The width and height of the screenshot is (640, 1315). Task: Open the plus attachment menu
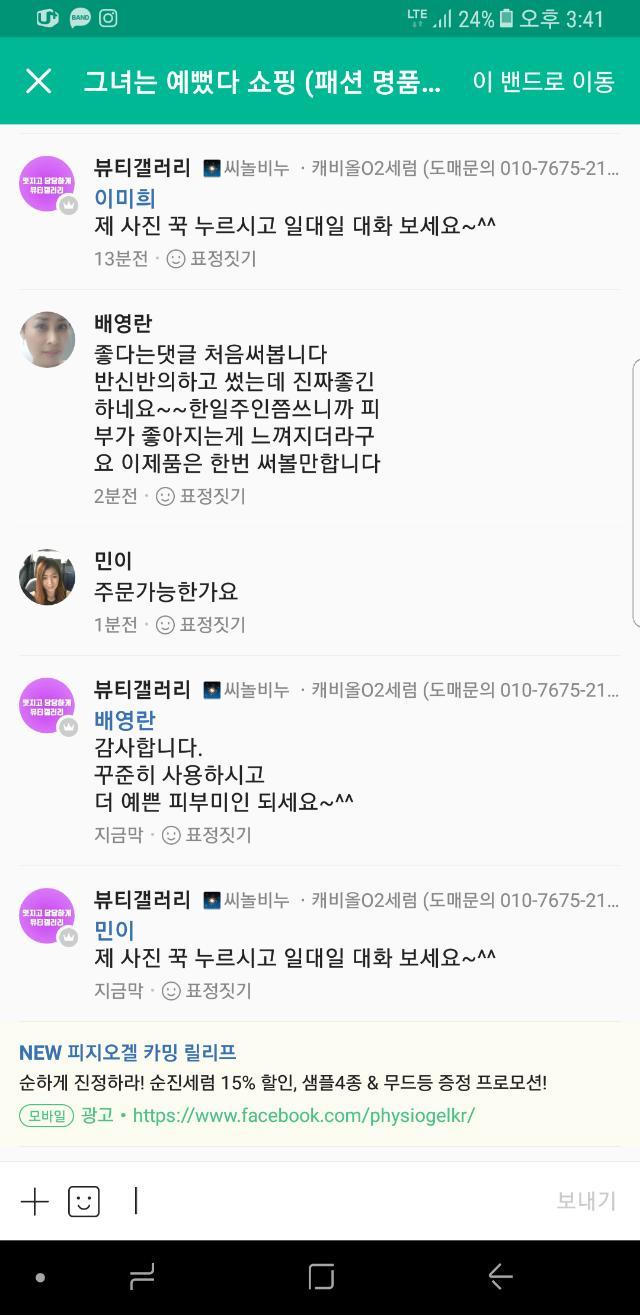pos(35,1201)
